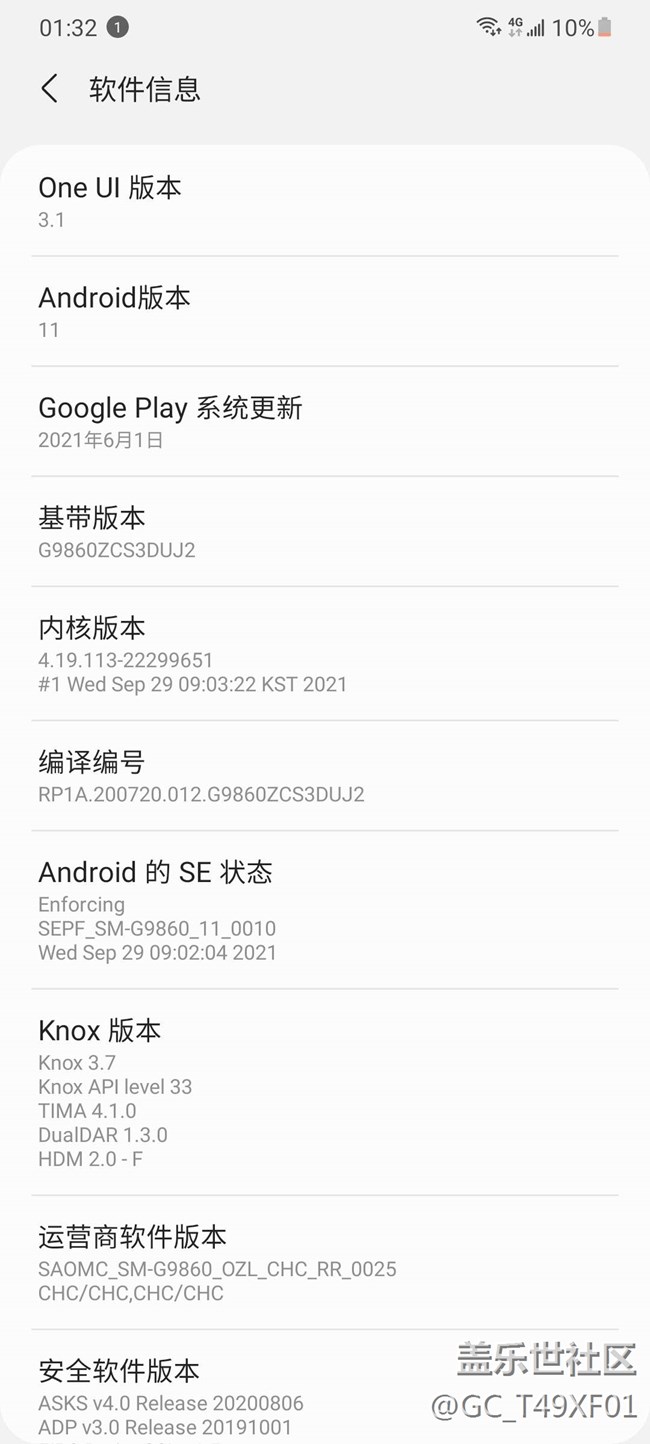Open the Google Play 系统更新 row

coord(324,422)
